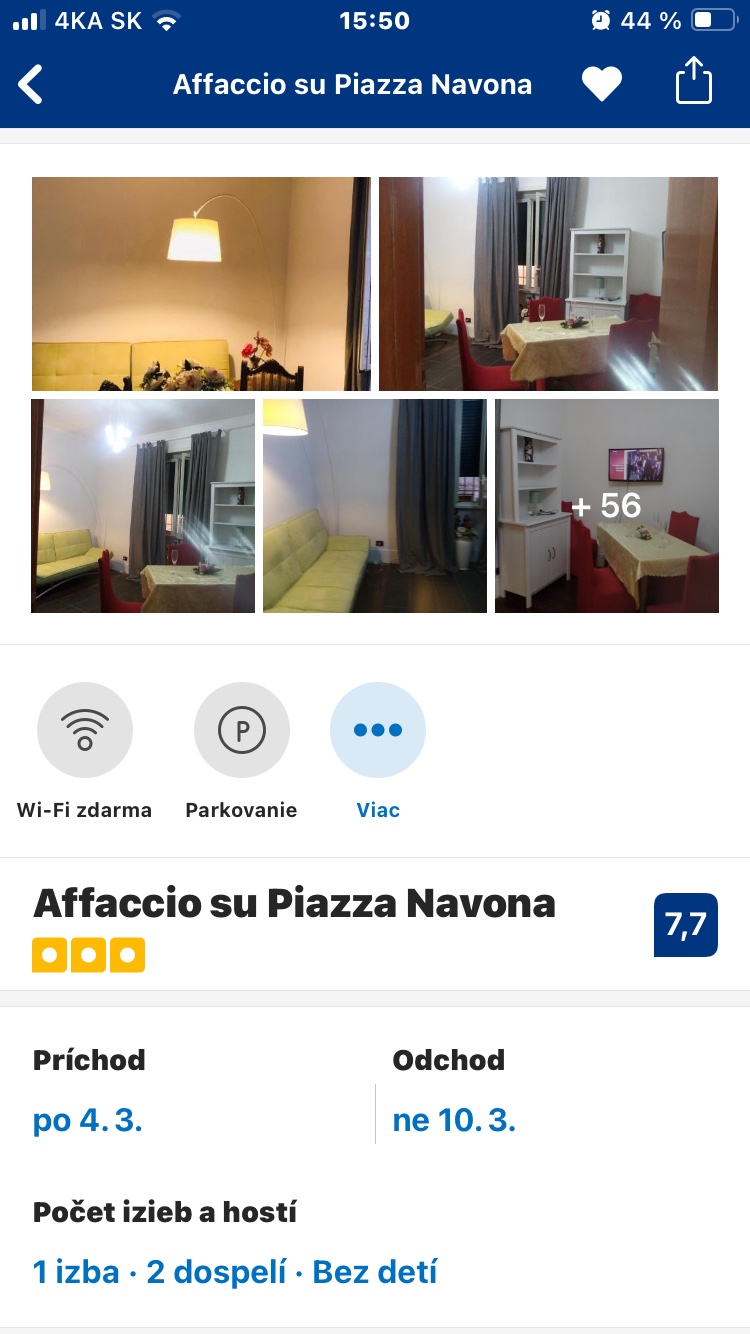Image resolution: width=750 pixels, height=1334 pixels.
Task: Tap the Parkovanie facility icon
Action: pyautogui.click(x=242, y=731)
